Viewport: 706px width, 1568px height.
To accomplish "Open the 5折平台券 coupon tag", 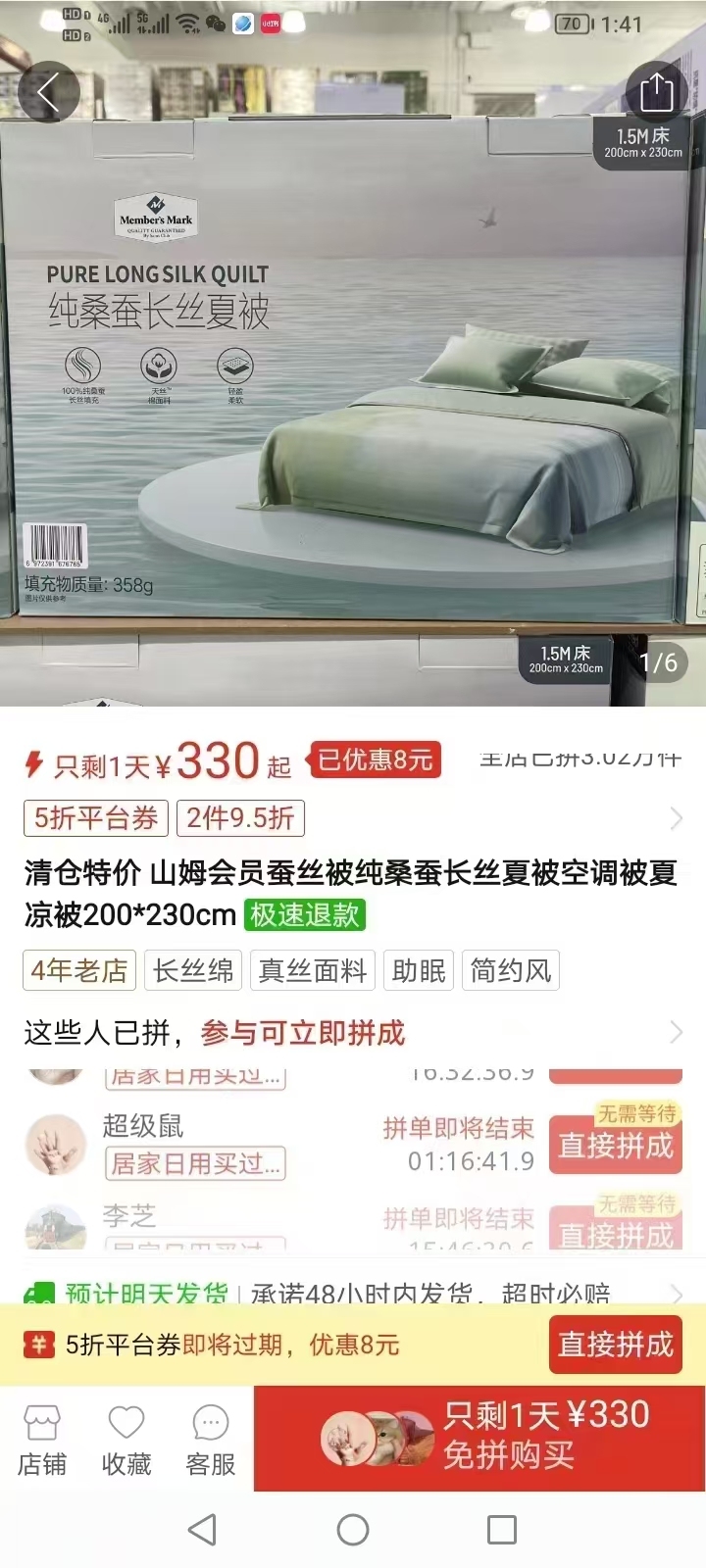I will (96, 818).
